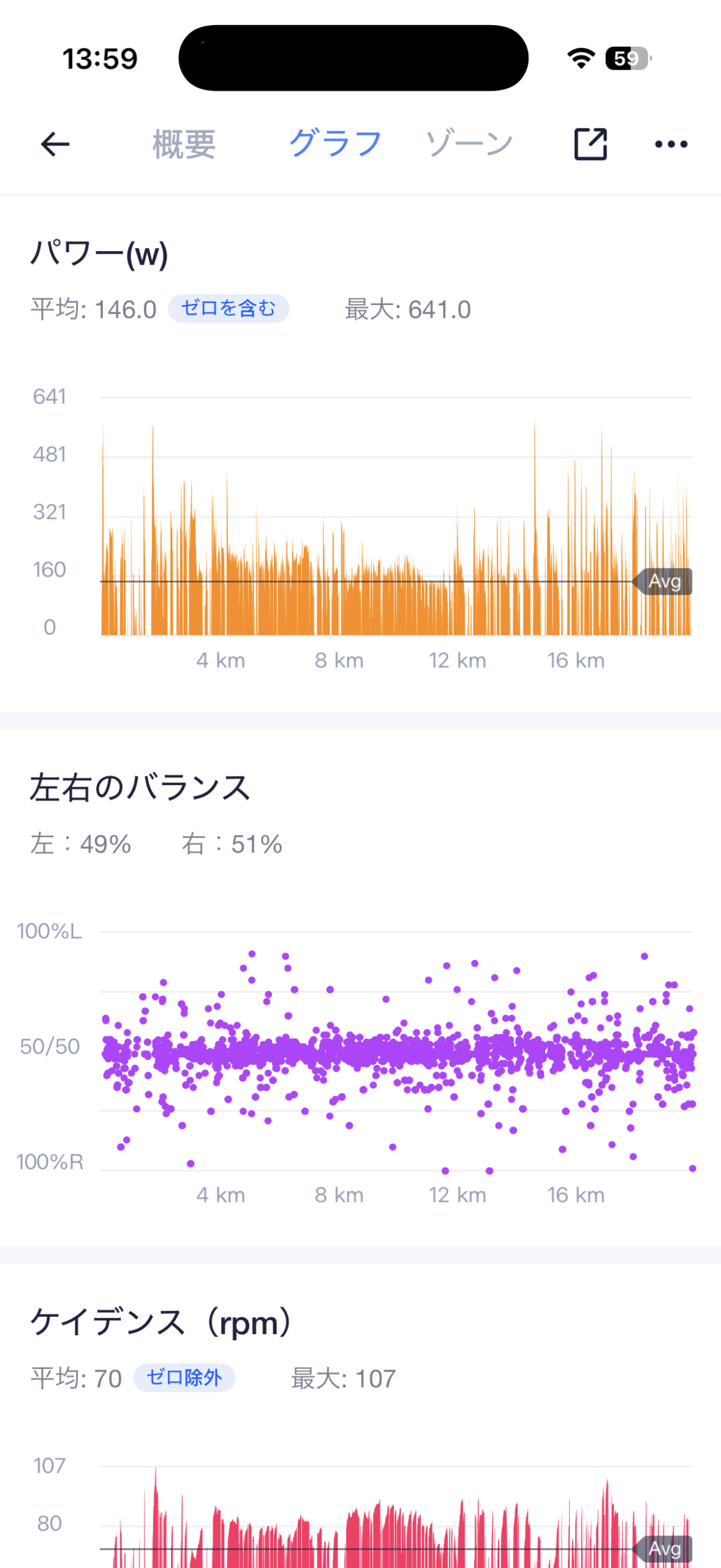This screenshot has height=1568, width=721.
Task: Toggle the ゼロを含む power average chip
Action: [228, 309]
